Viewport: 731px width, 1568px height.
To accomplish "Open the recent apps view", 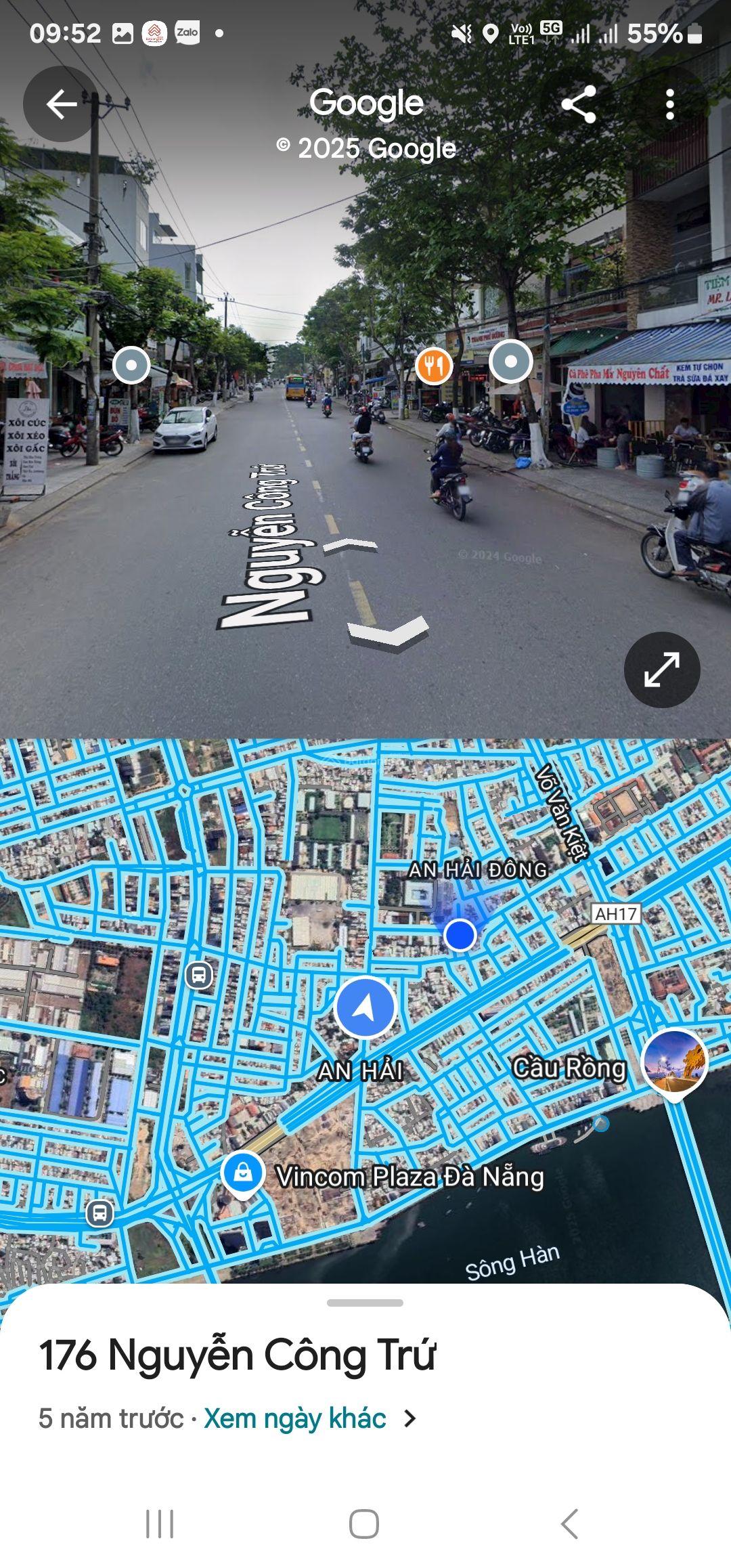I will (x=160, y=1524).
